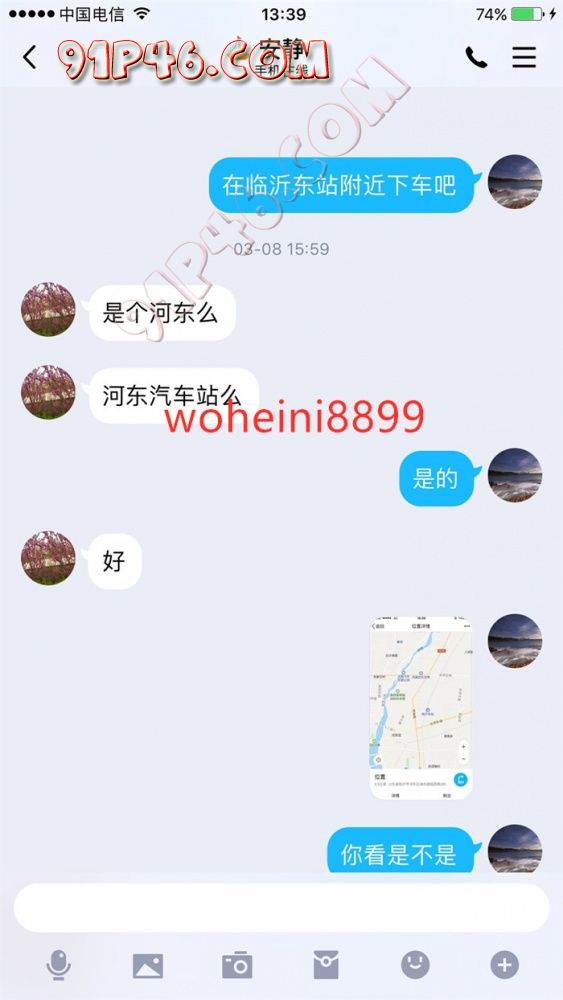This screenshot has height=1000, width=563.
Task: Start a voice call with this contact
Action: (x=476, y=58)
